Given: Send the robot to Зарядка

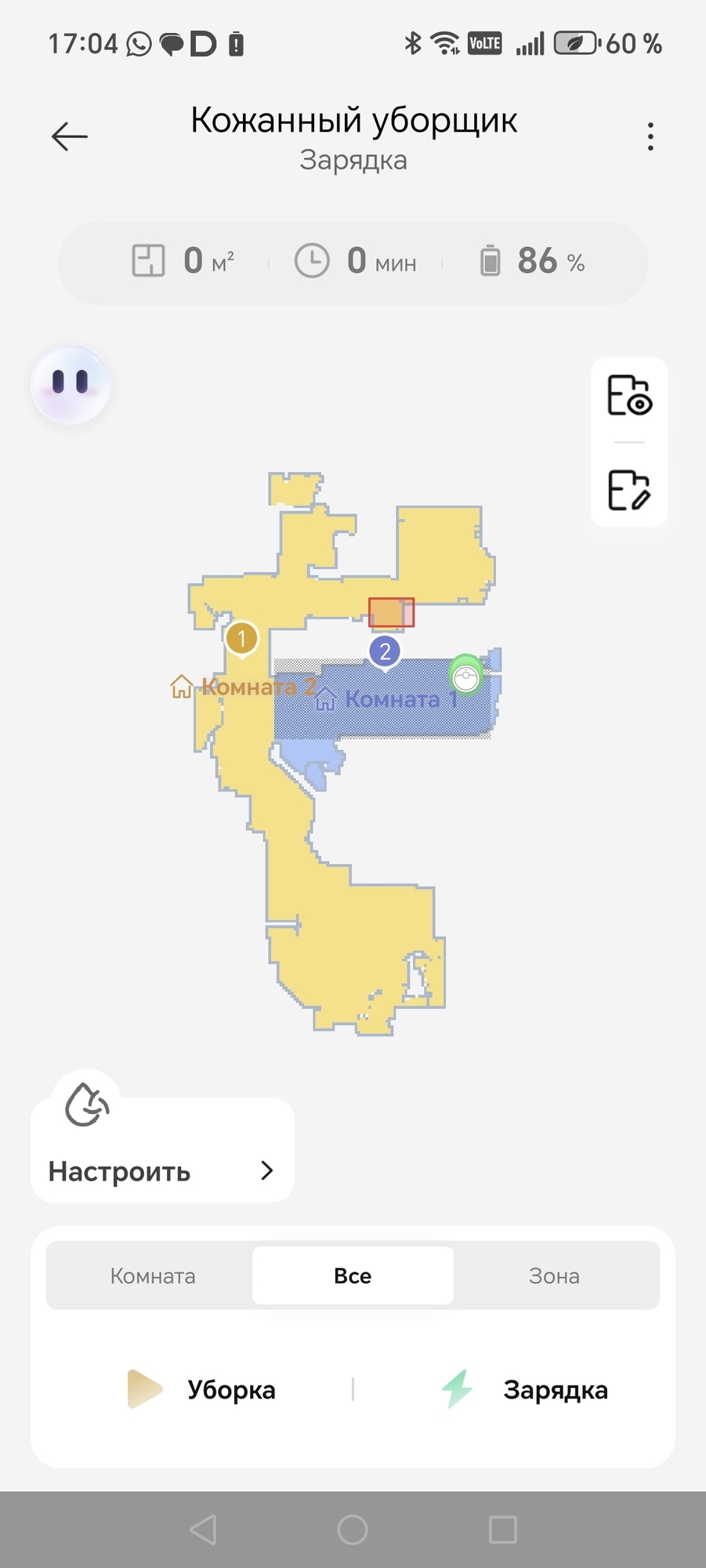Looking at the screenshot, I should tap(524, 1389).
